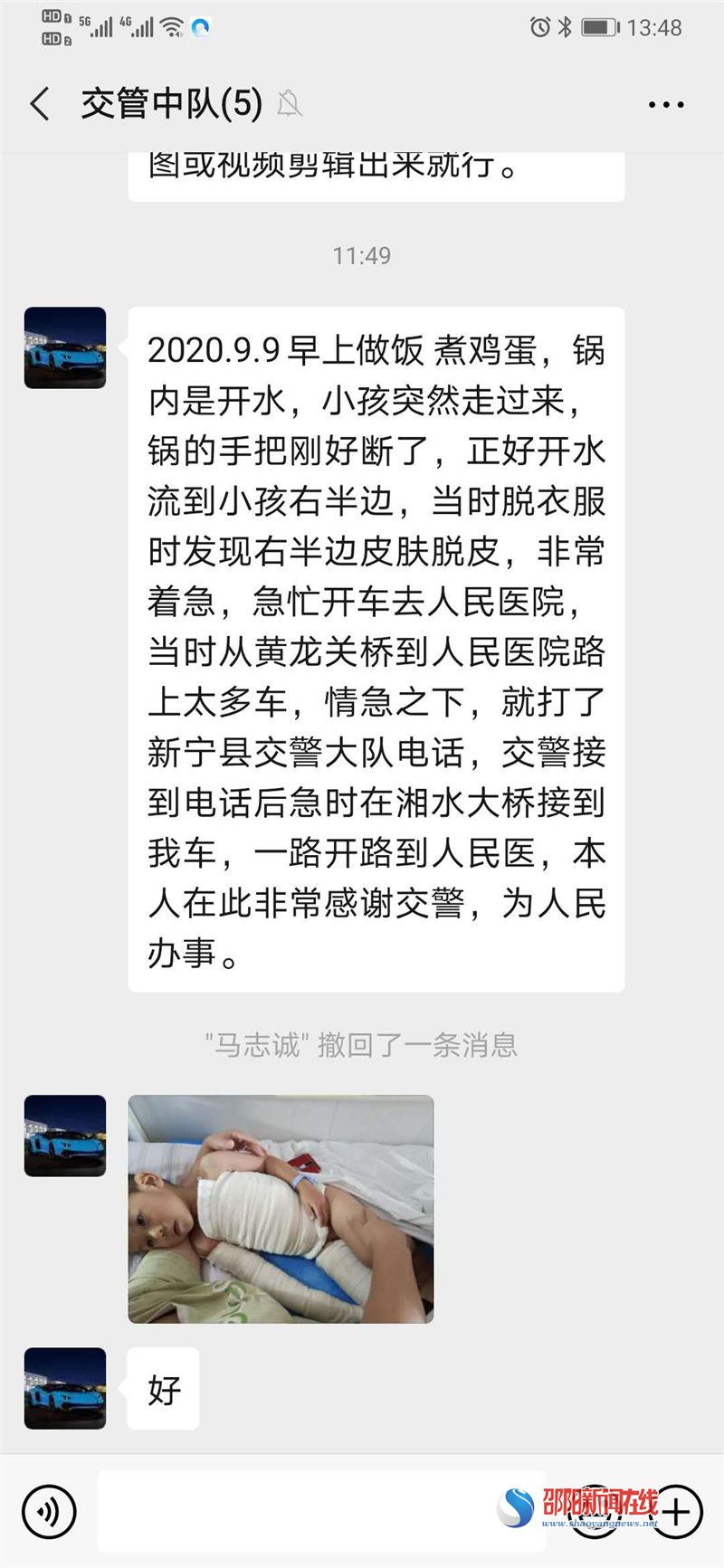The width and height of the screenshot is (724, 1568).
Task: Open the chat info overflow menu
Action: coord(666,105)
